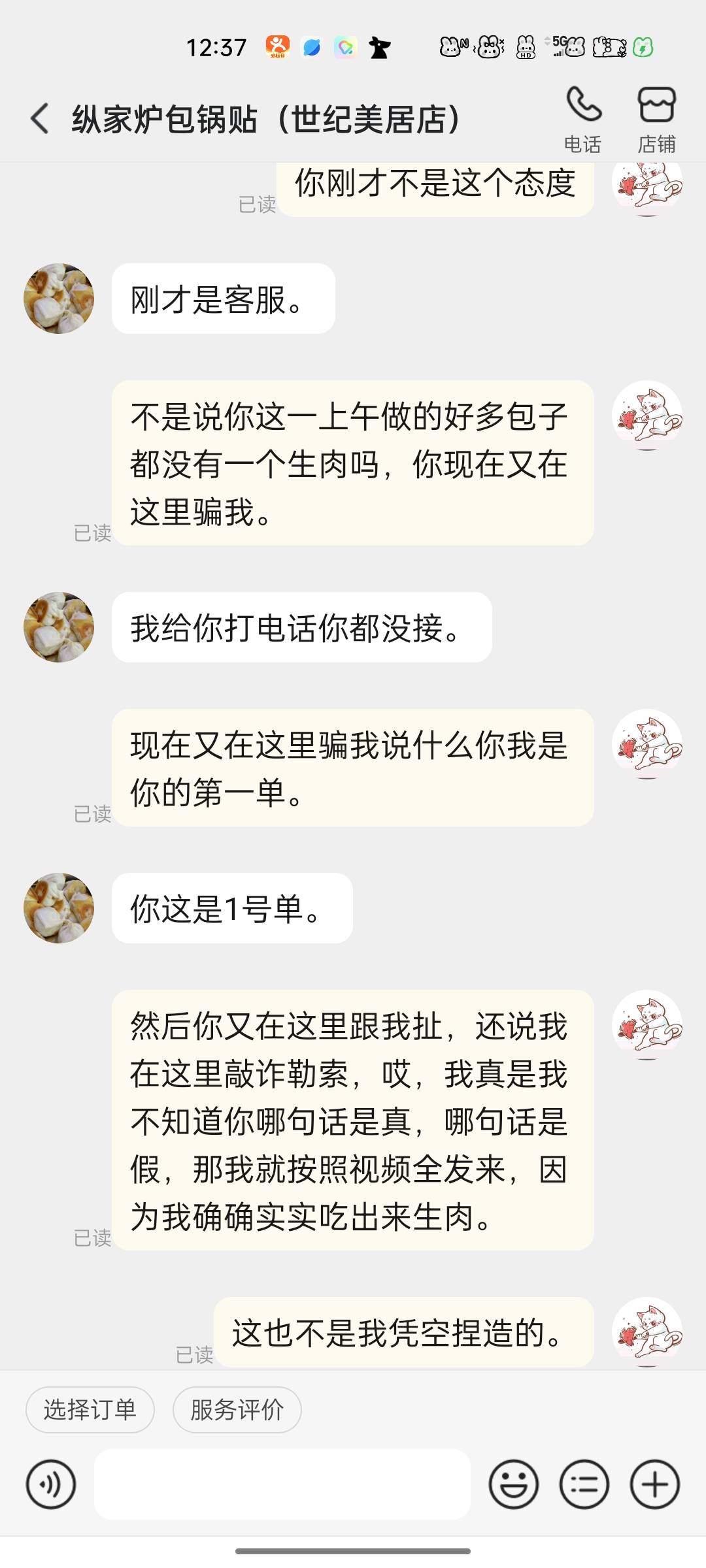706x1568 pixels.
Task: Open 服务评价 service rating
Action: pos(237,1409)
